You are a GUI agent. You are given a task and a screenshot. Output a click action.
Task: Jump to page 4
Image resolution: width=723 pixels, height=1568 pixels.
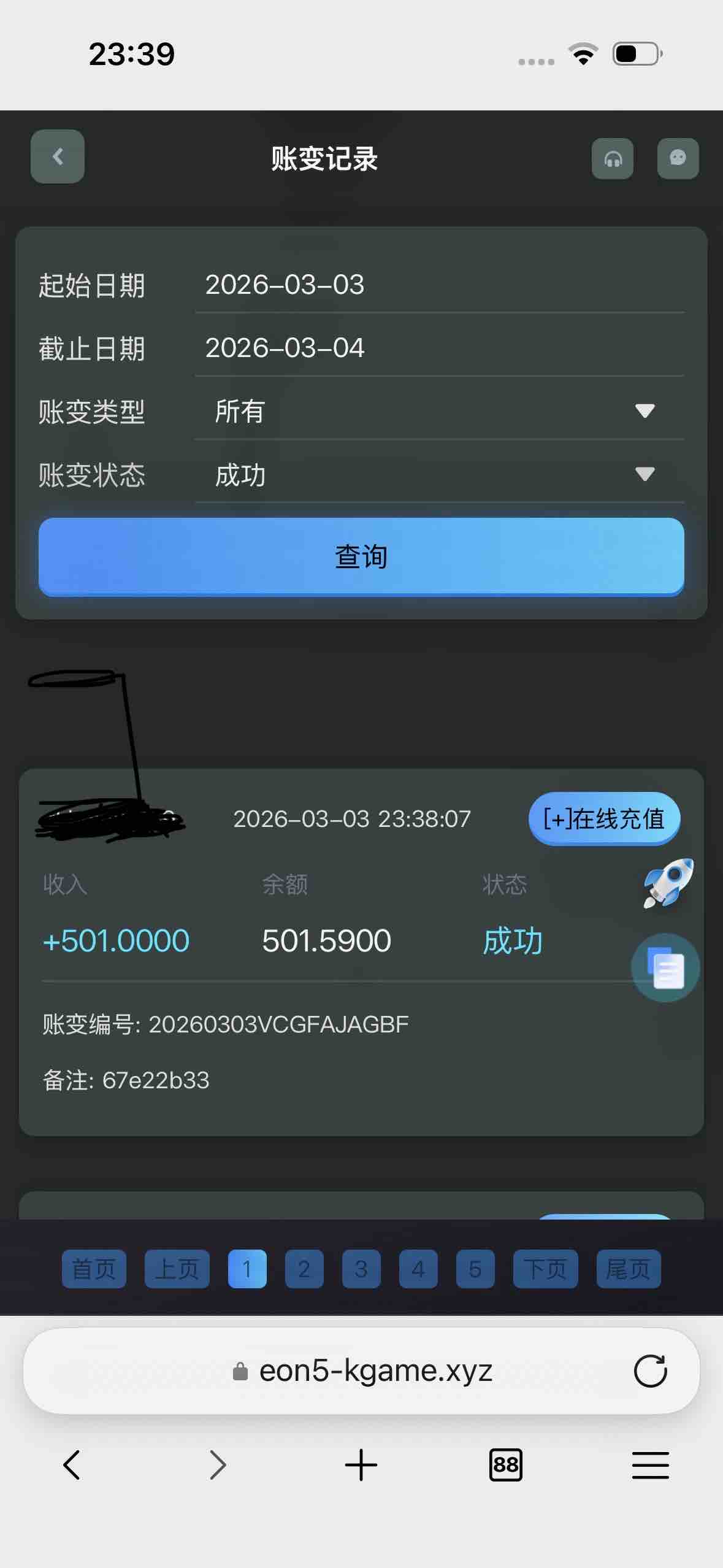click(x=418, y=1269)
